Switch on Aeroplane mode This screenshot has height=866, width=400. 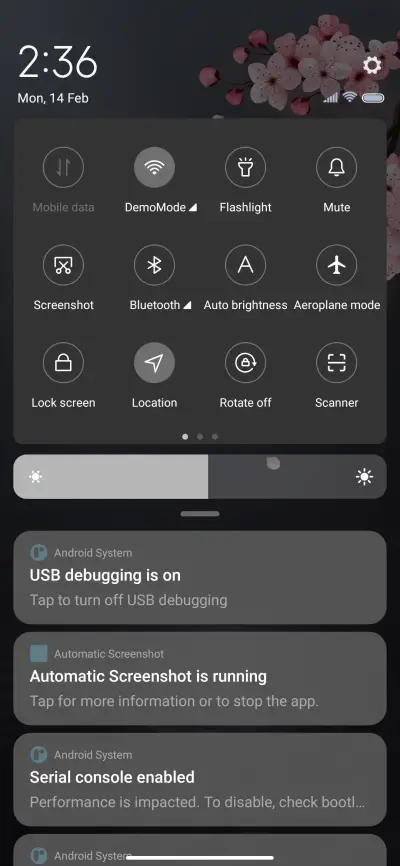336,265
